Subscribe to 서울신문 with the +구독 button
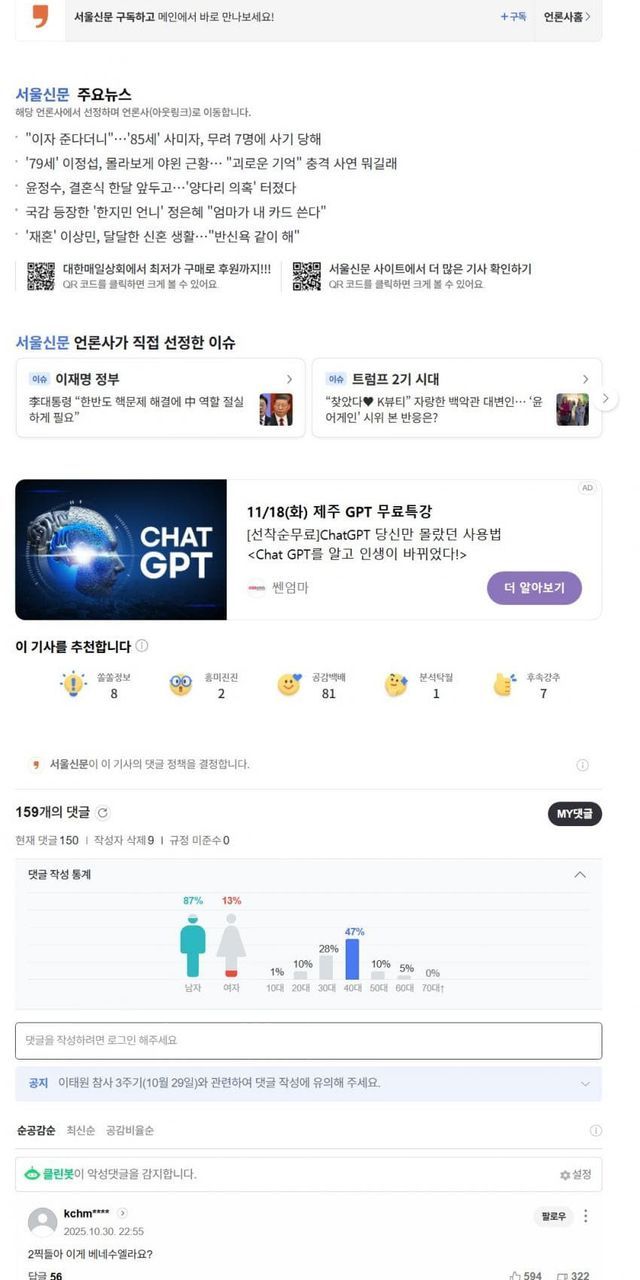Viewport: 640px width, 1280px height. (514, 17)
